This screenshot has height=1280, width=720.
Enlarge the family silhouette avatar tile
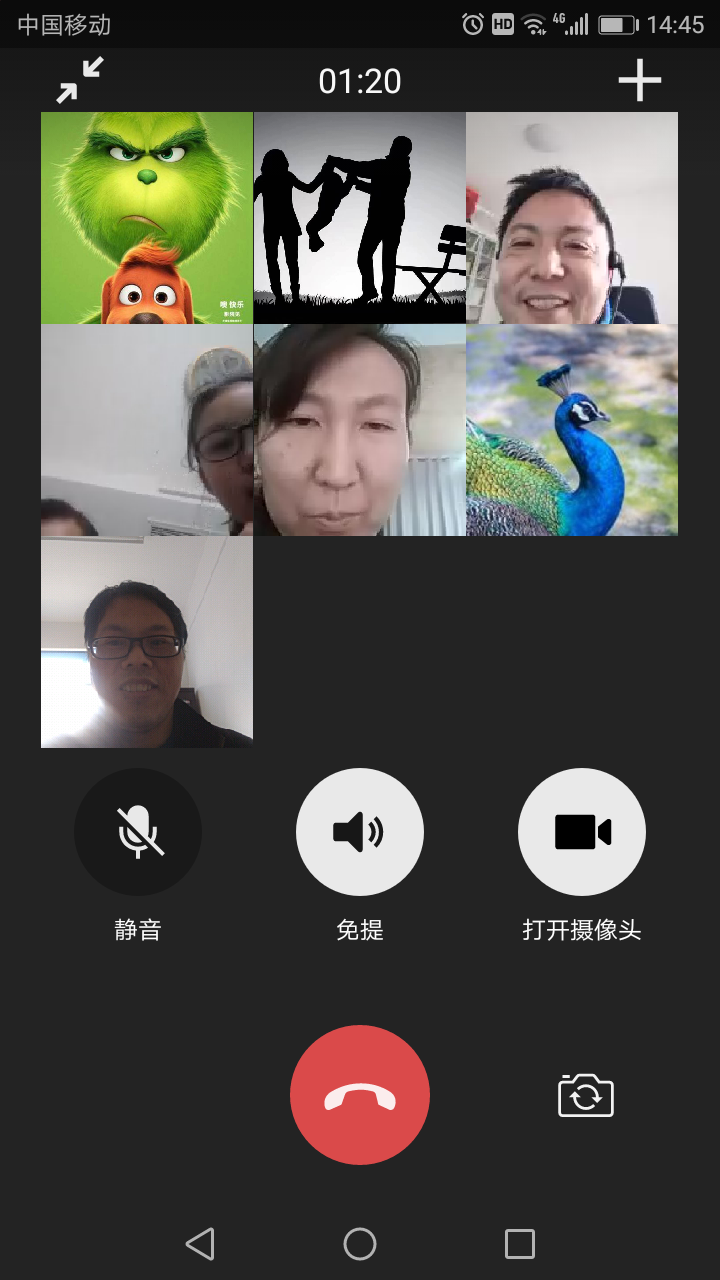pyautogui.click(x=360, y=218)
